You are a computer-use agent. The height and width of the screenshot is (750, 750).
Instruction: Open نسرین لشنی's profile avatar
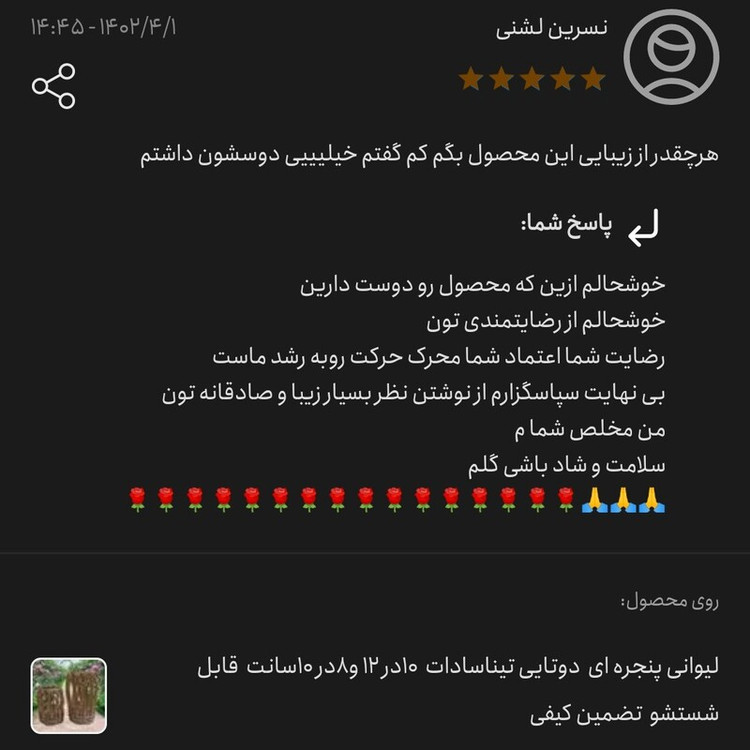[x=671, y=57]
